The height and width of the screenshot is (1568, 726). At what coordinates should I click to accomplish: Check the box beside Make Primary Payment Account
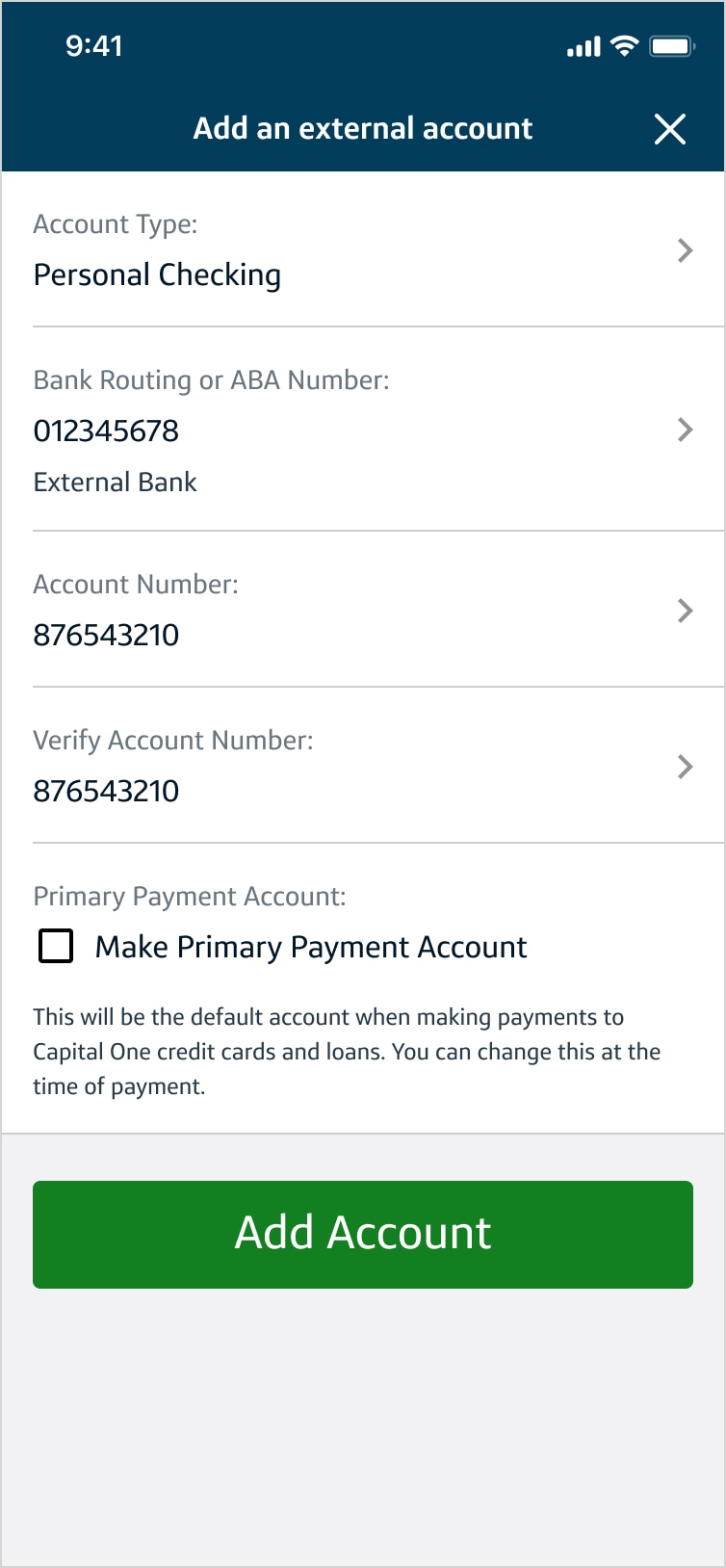[x=55, y=946]
